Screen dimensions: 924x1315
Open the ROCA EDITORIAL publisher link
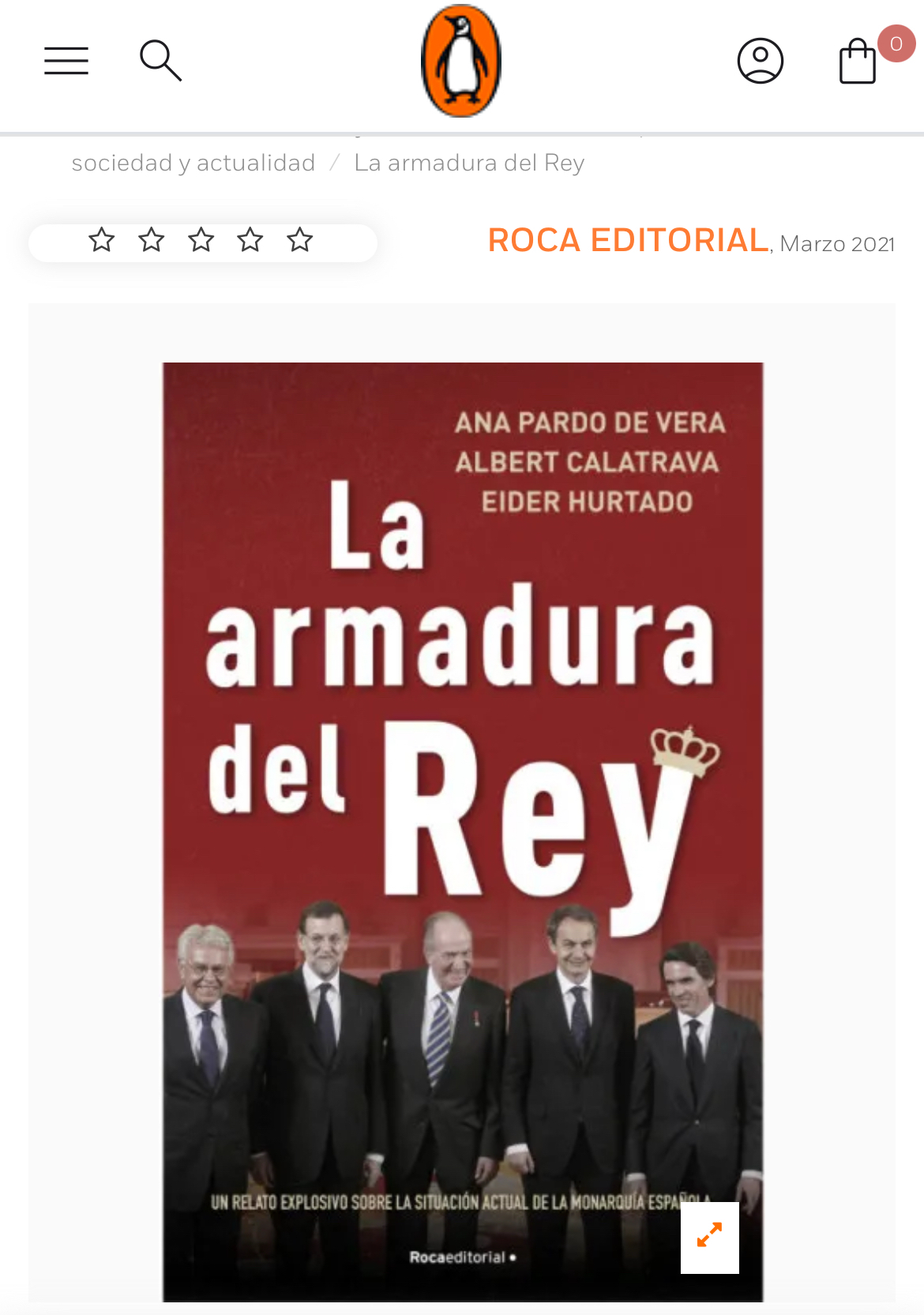[x=629, y=240]
